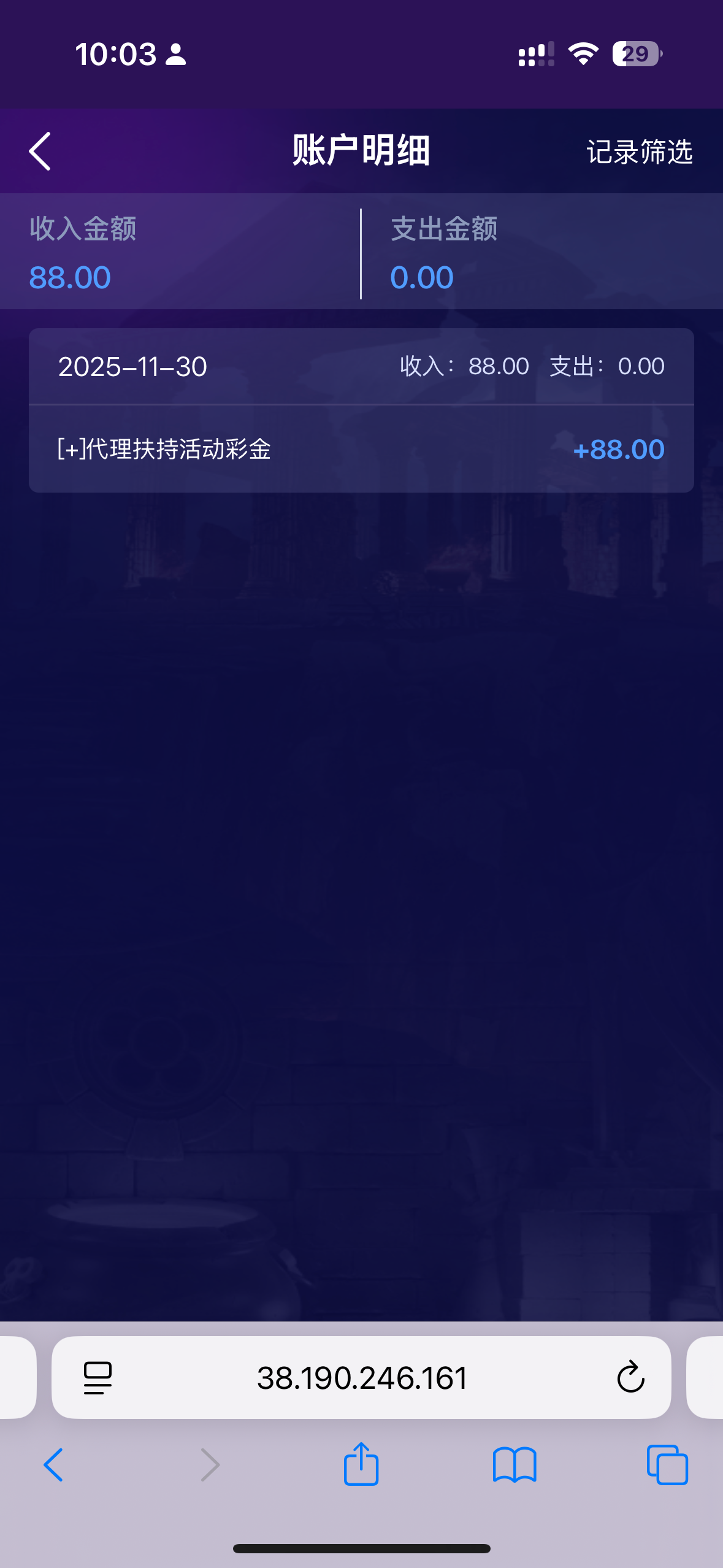Tap the address bar showing 38.190.246.161
The width and height of the screenshot is (723, 1568).
(362, 1378)
